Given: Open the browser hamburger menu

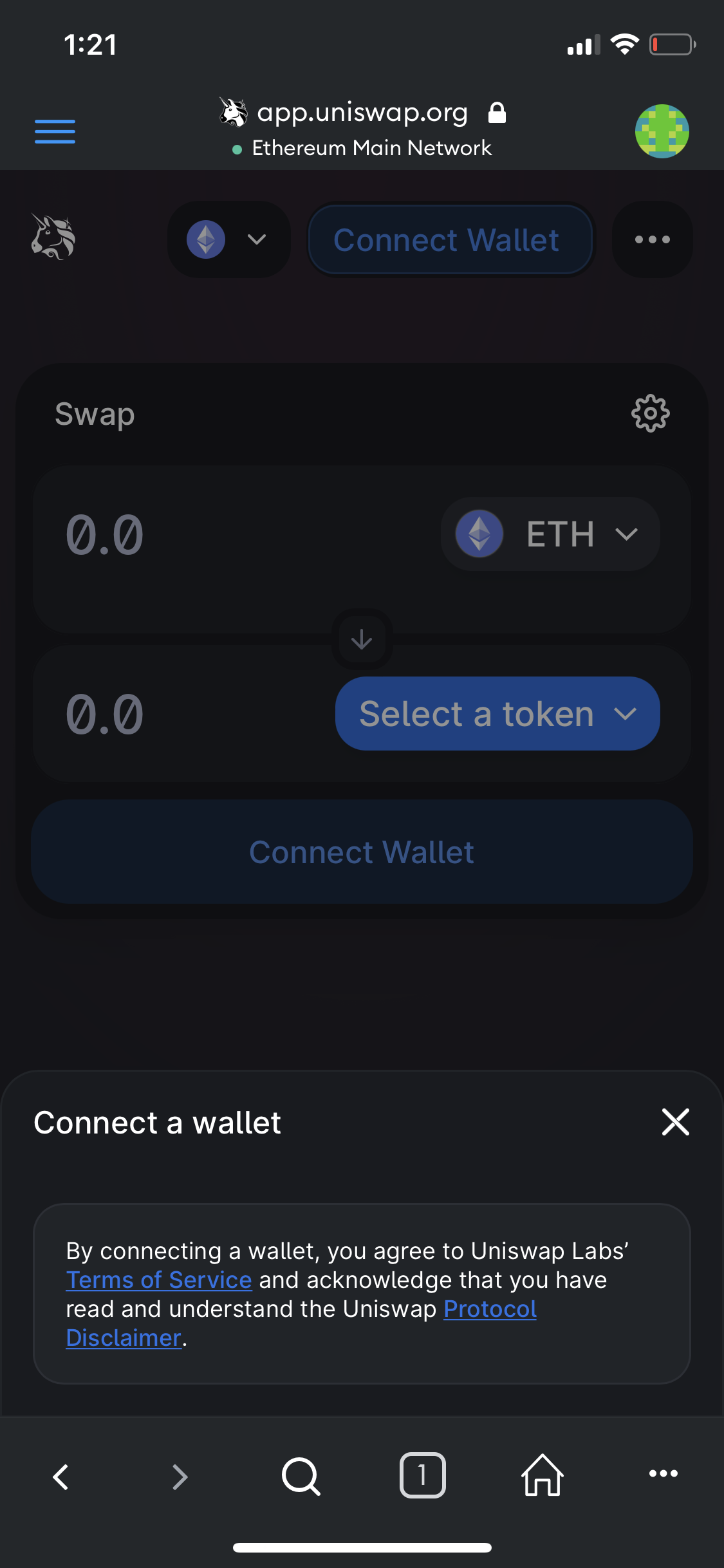Looking at the screenshot, I should tap(55, 131).
